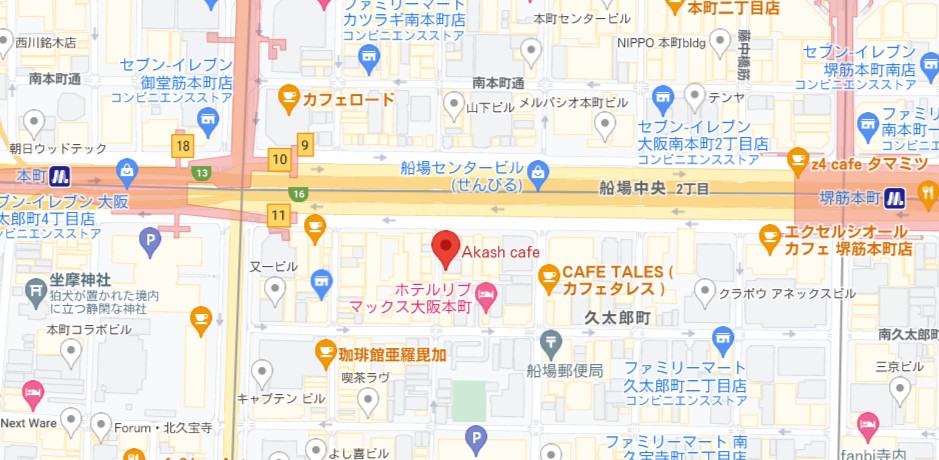Tap the 船場センタービル shopping marker
Image resolution: width=939 pixels, height=460 pixels.
538,173
